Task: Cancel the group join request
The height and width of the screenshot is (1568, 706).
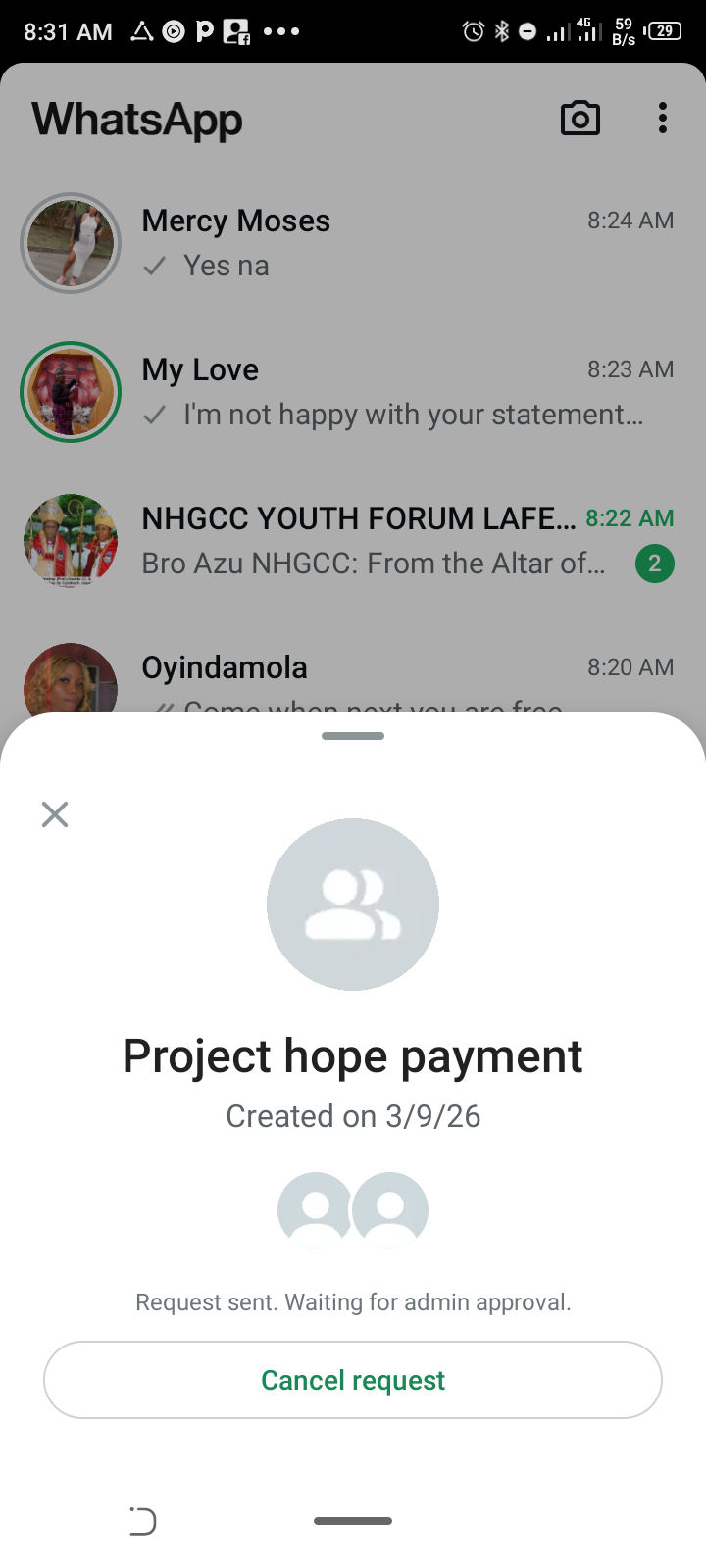Action: [x=353, y=1380]
